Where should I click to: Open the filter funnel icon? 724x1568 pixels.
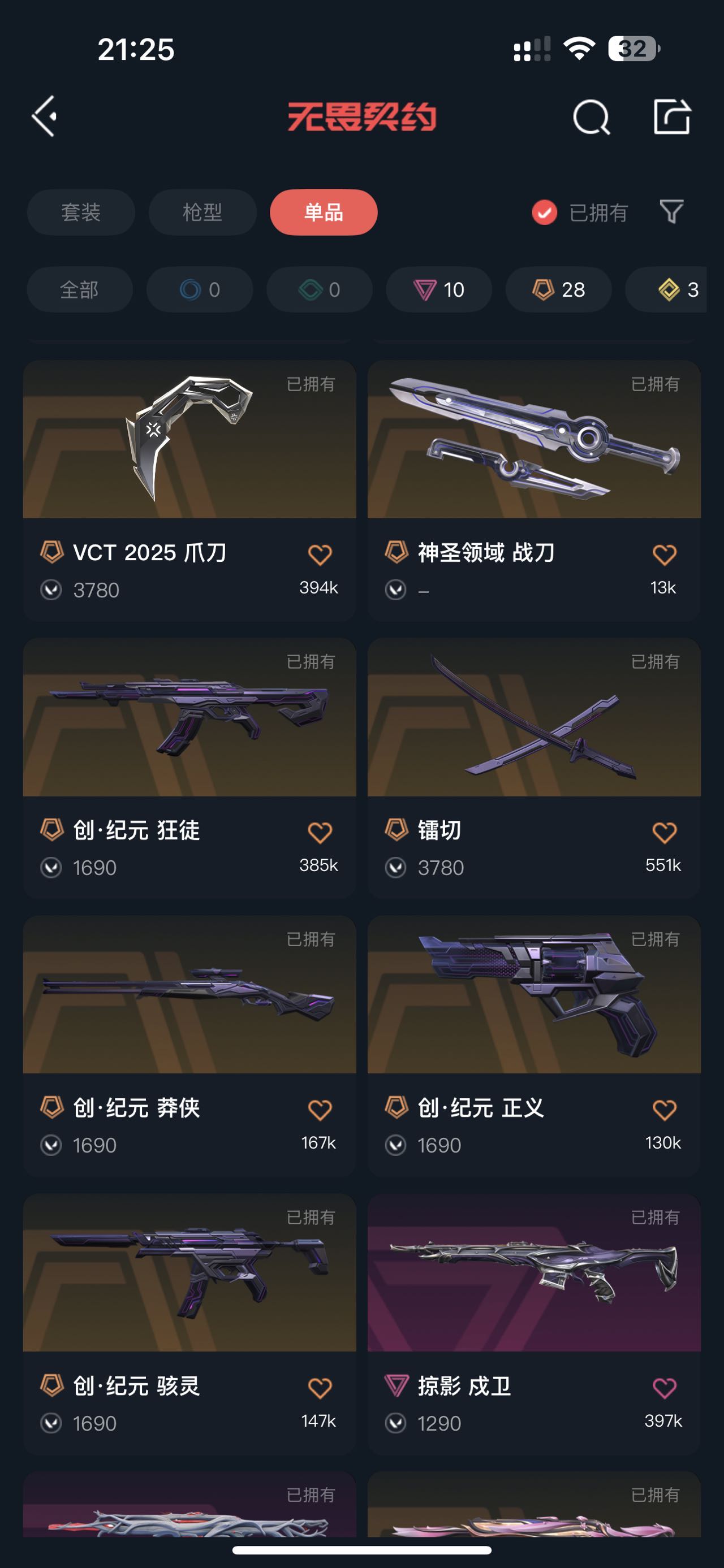[671, 212]
